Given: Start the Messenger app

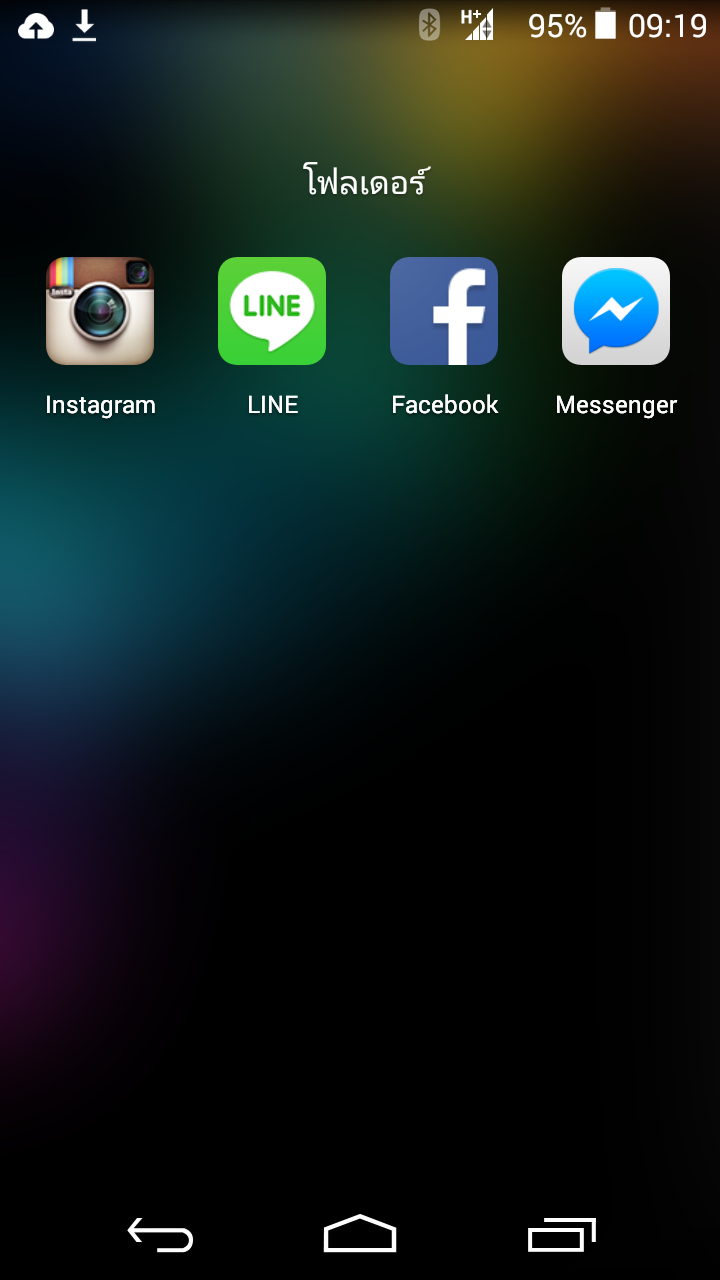Looking at the screenshot, I should coord(616,311).
